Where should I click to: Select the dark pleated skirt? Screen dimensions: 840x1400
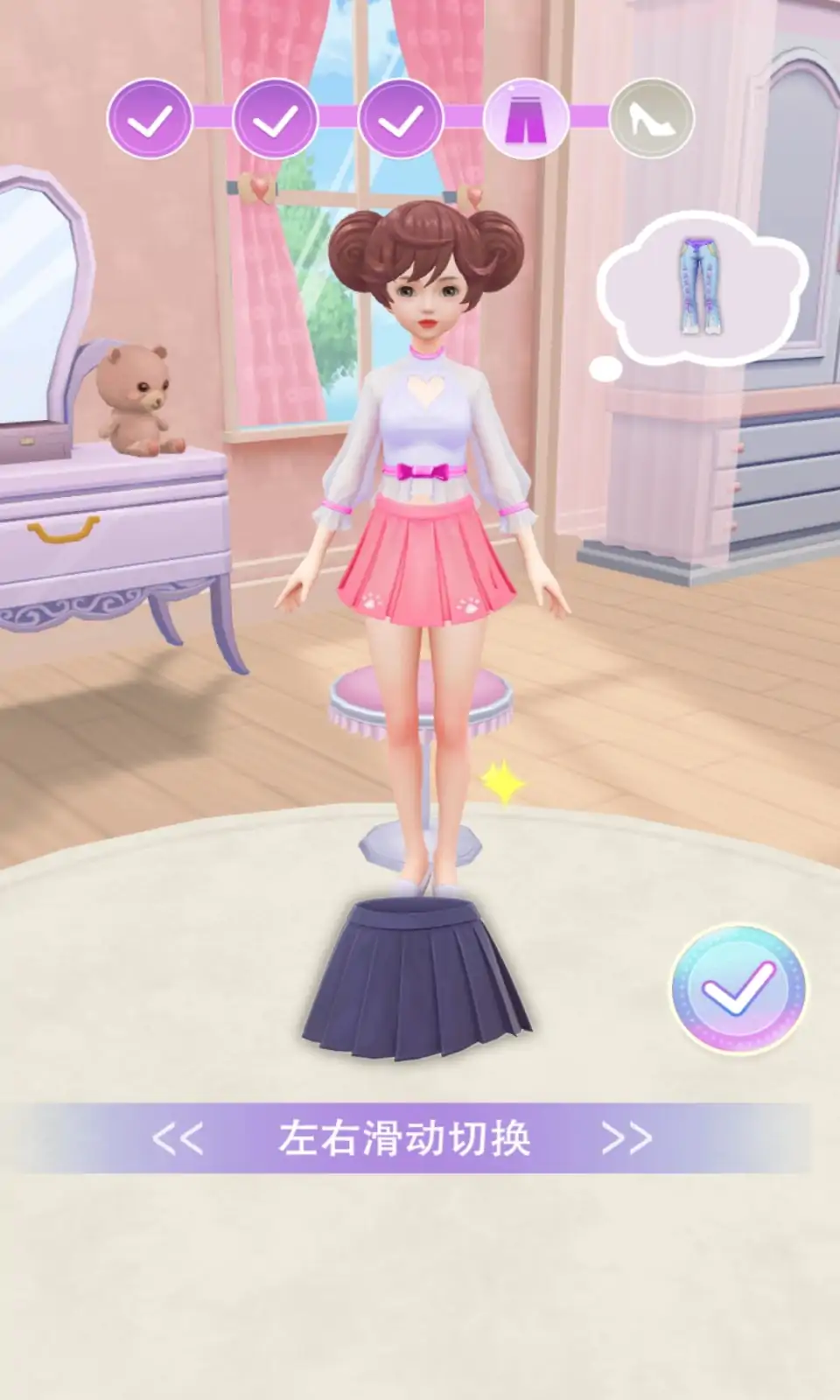[417, 980]
